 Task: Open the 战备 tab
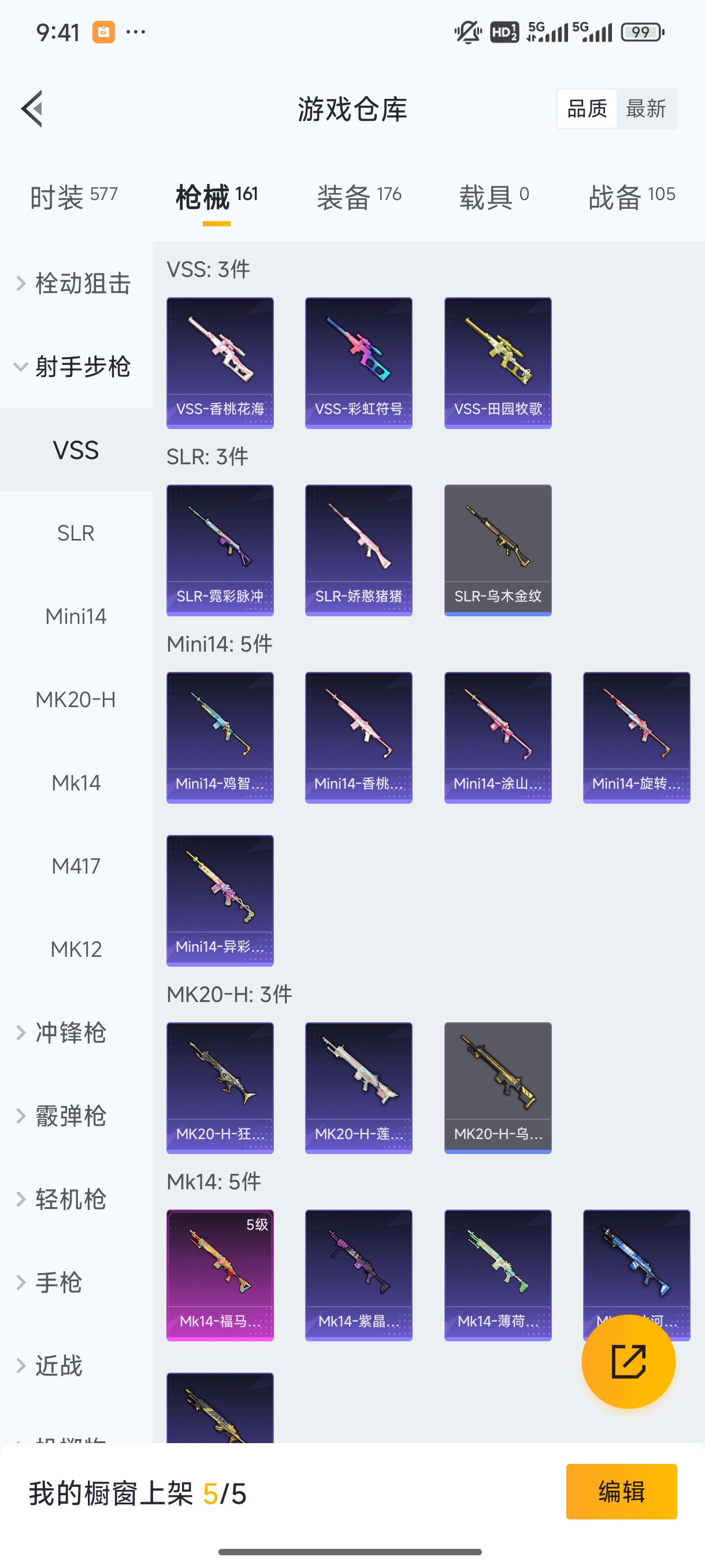tap(632, 197)
